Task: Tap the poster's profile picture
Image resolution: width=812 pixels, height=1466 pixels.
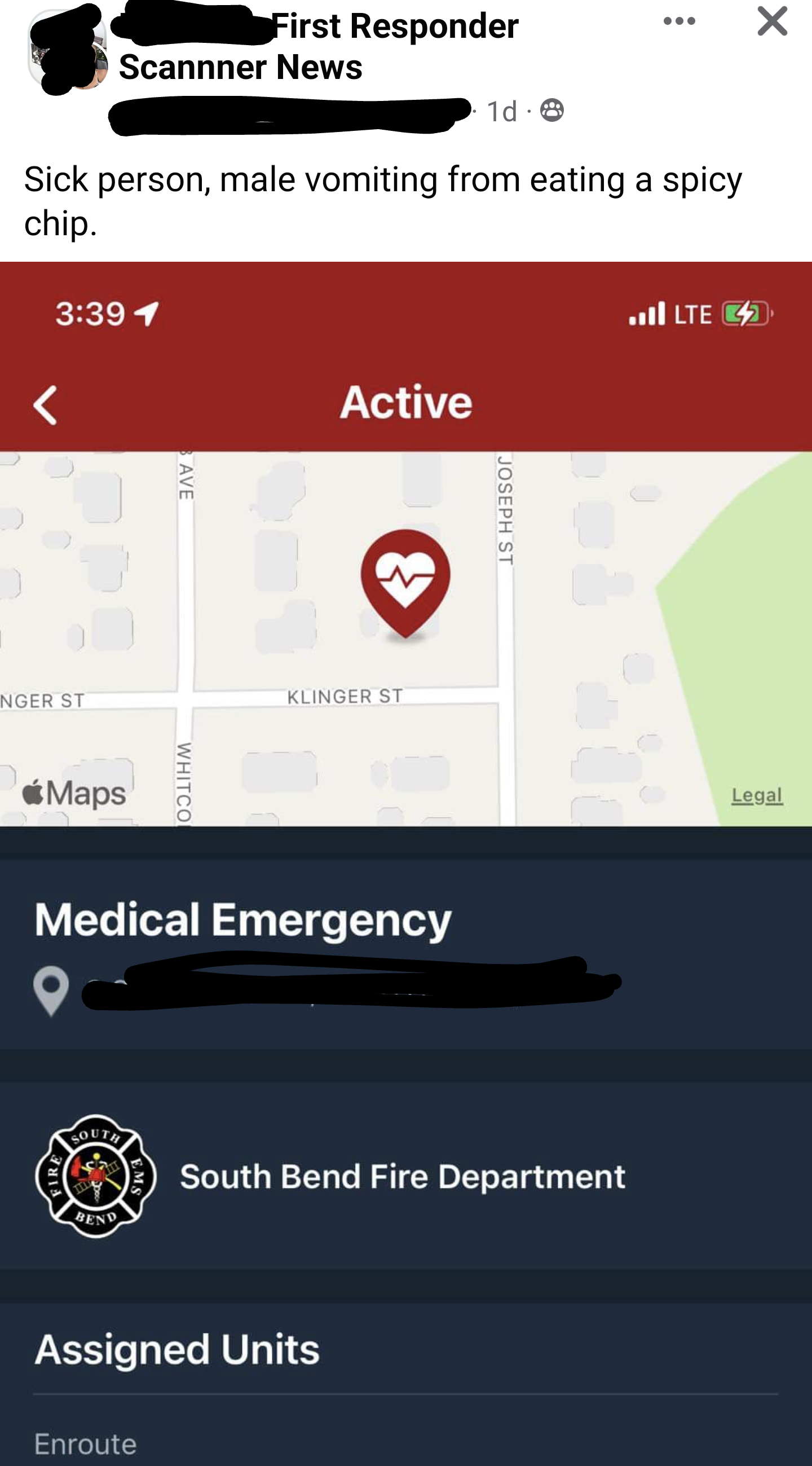Action: point(68,50)
